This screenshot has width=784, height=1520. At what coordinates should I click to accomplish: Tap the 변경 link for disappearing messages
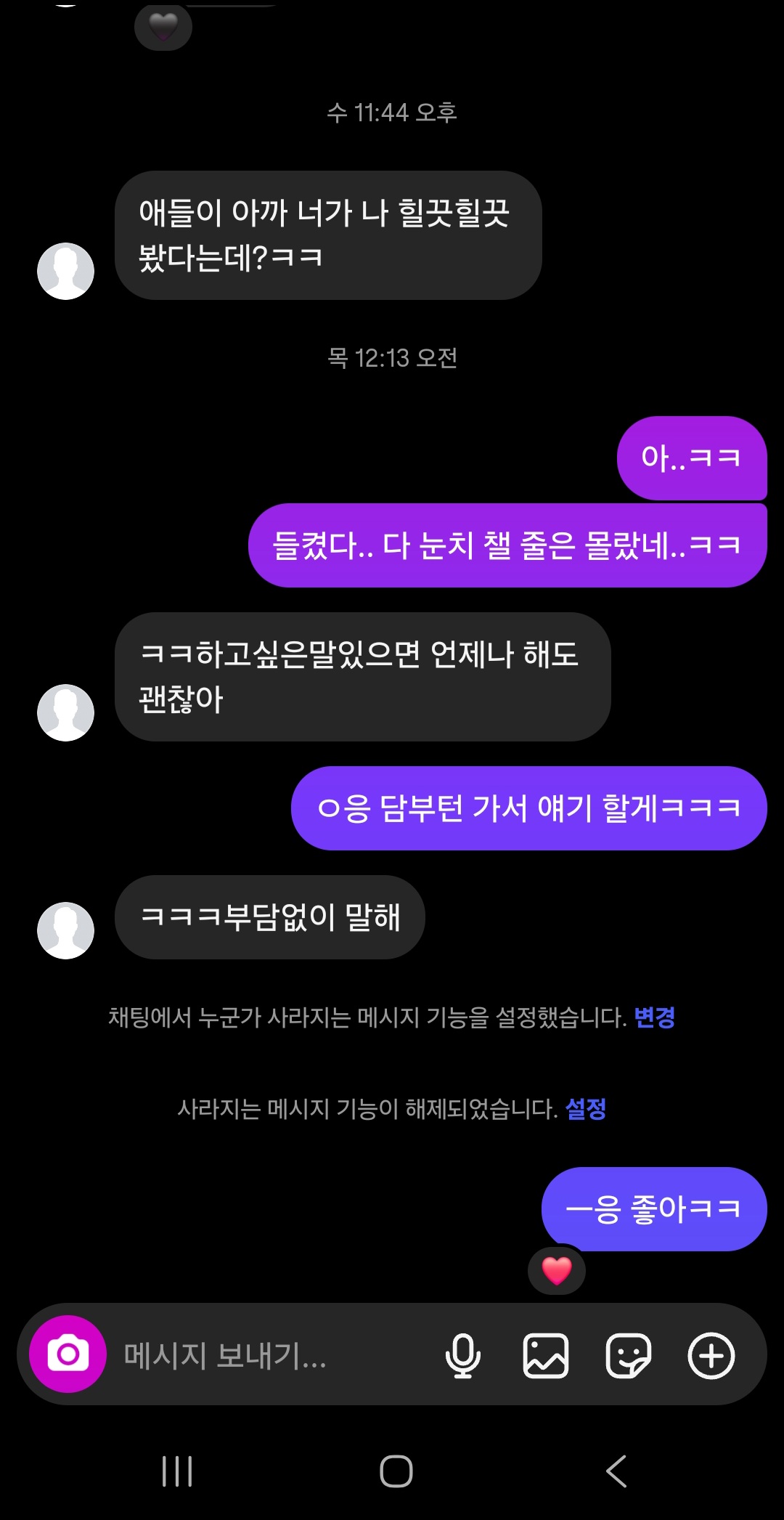(654, 1017)
